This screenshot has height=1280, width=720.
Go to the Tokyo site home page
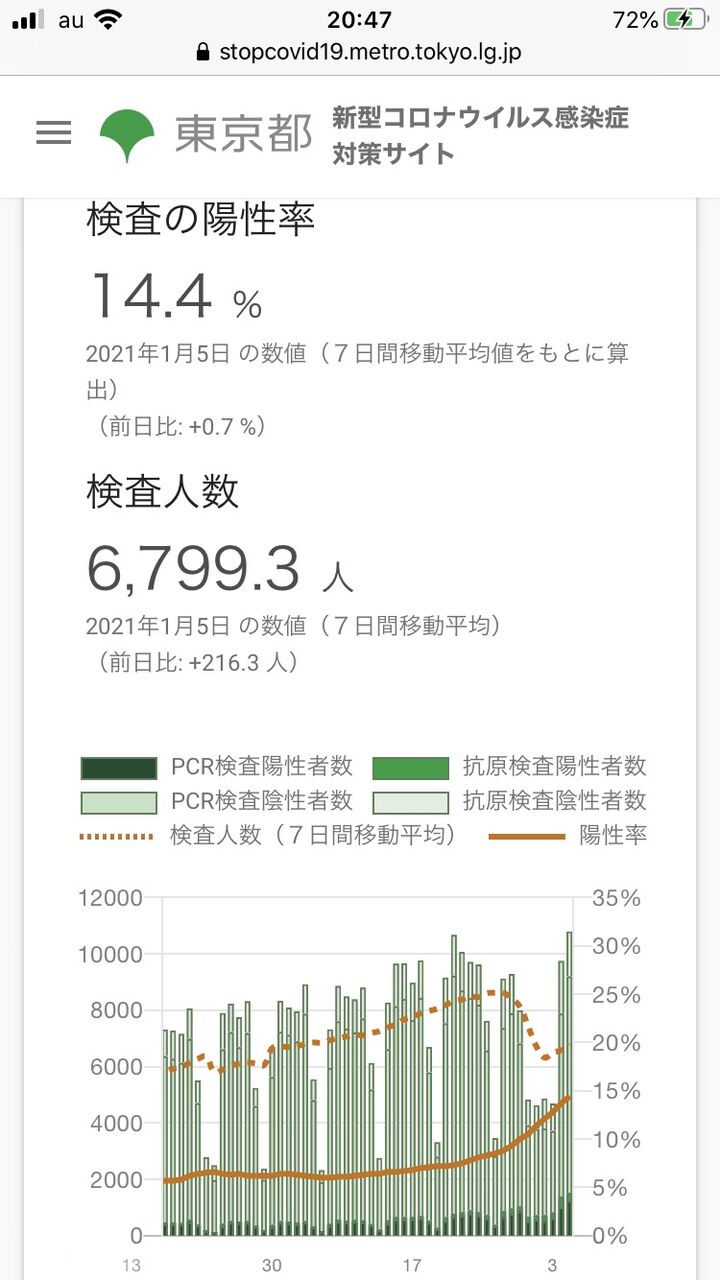(x=206, y=134)
